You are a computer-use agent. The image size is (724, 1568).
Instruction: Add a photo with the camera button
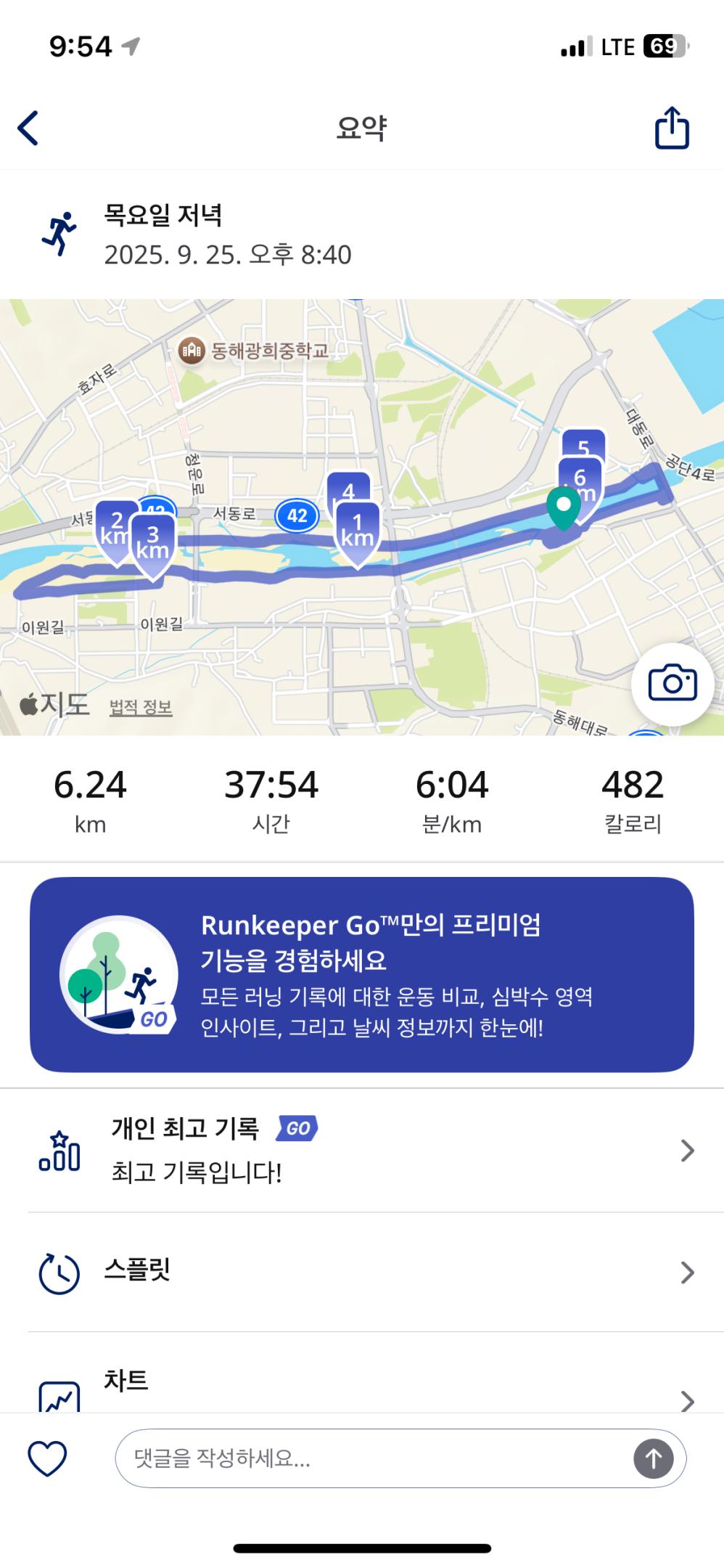[672, 684]
